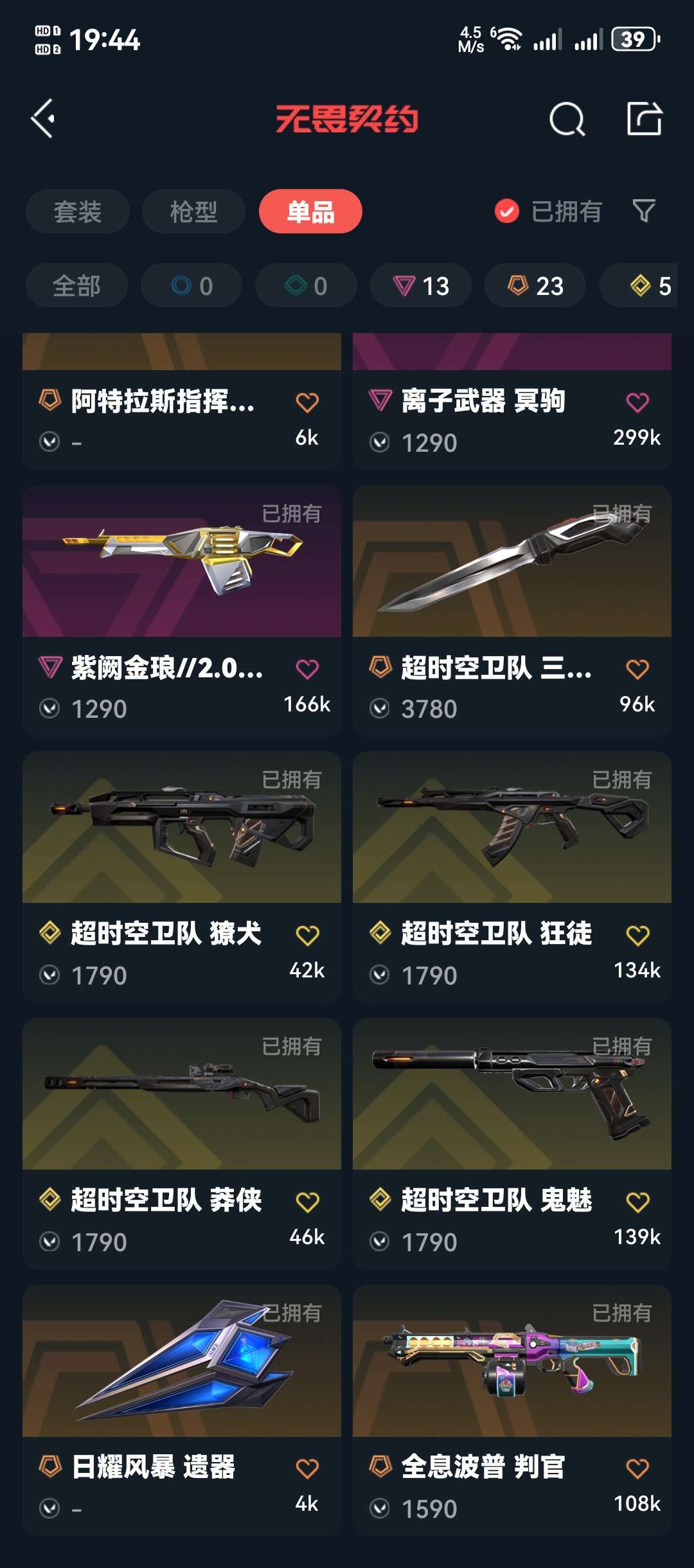The width and height of the screenshot is (694, 1568).
Task: Switch to the 套装 tab
Action: point(77,211)
